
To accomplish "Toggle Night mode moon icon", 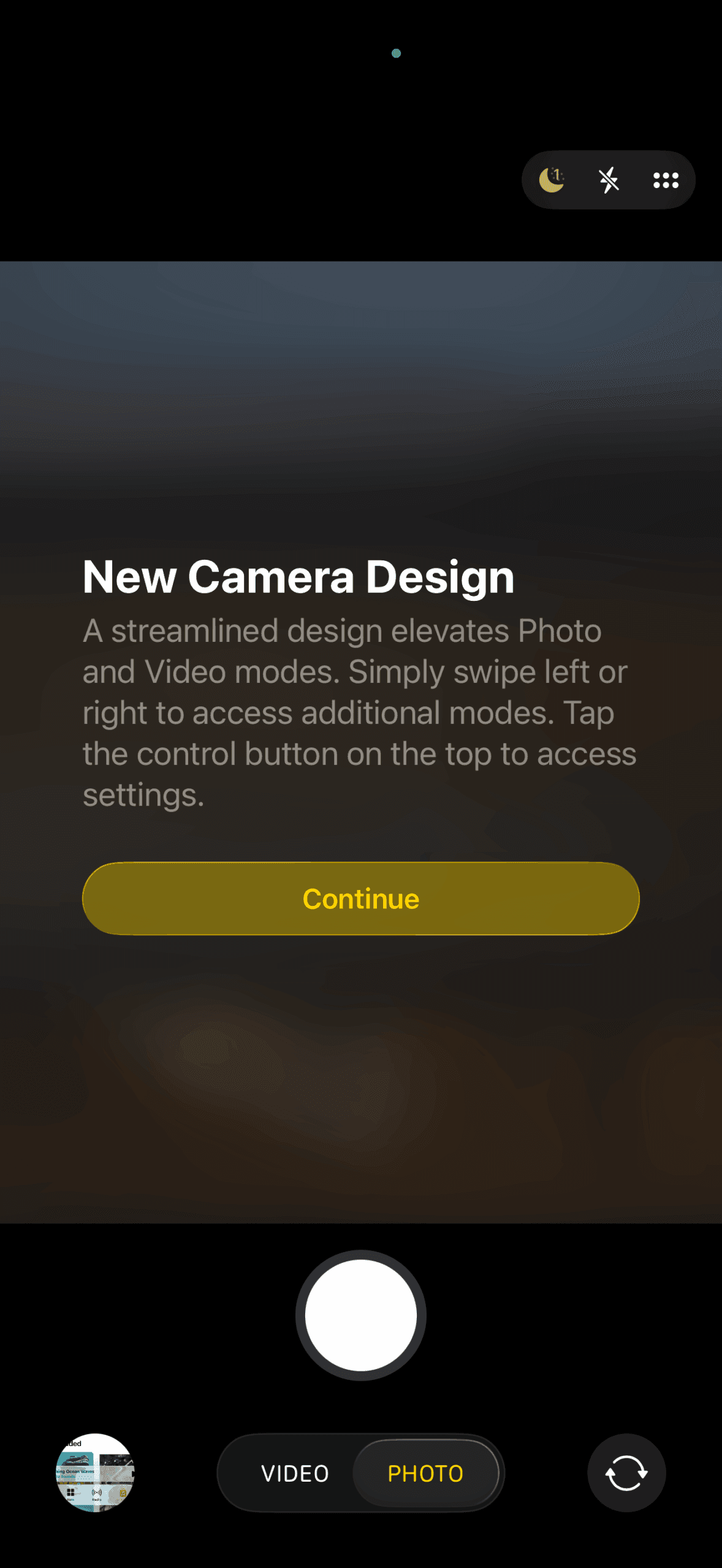I will pos(552,180).
